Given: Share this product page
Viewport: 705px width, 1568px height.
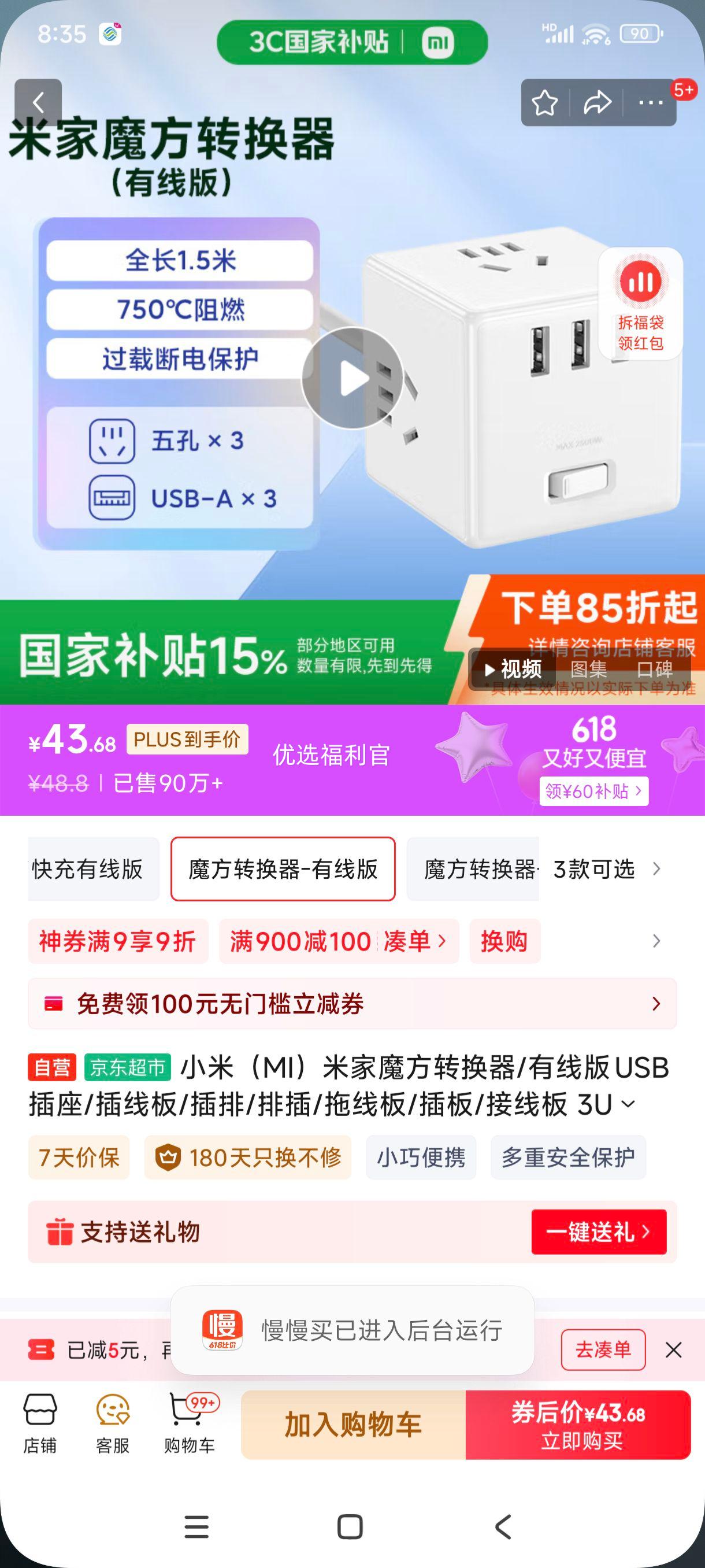Looking at the screenshot, I should pos(598,103).
